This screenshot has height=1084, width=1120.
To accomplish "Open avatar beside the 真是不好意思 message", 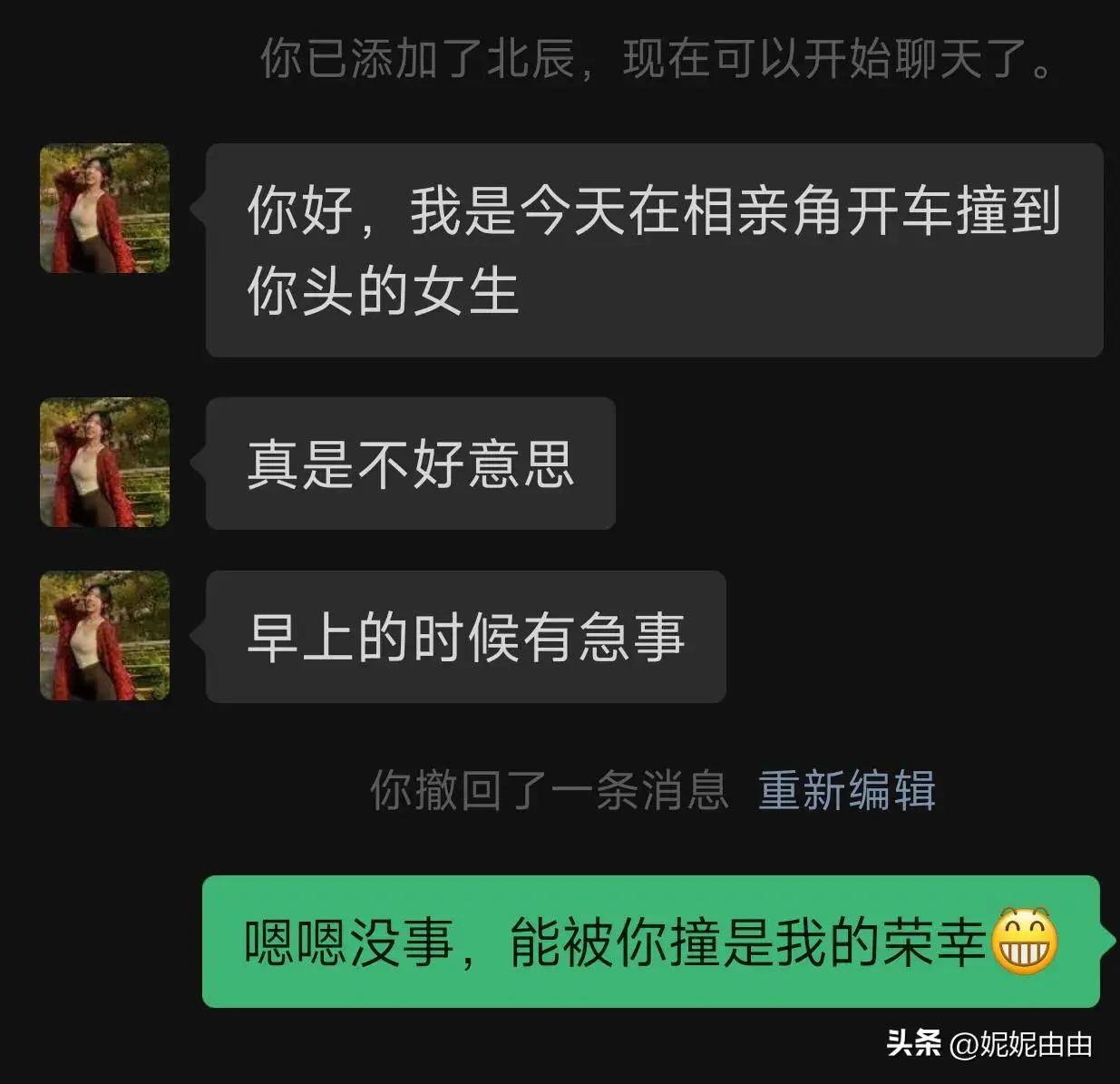I will click(105, 463).
